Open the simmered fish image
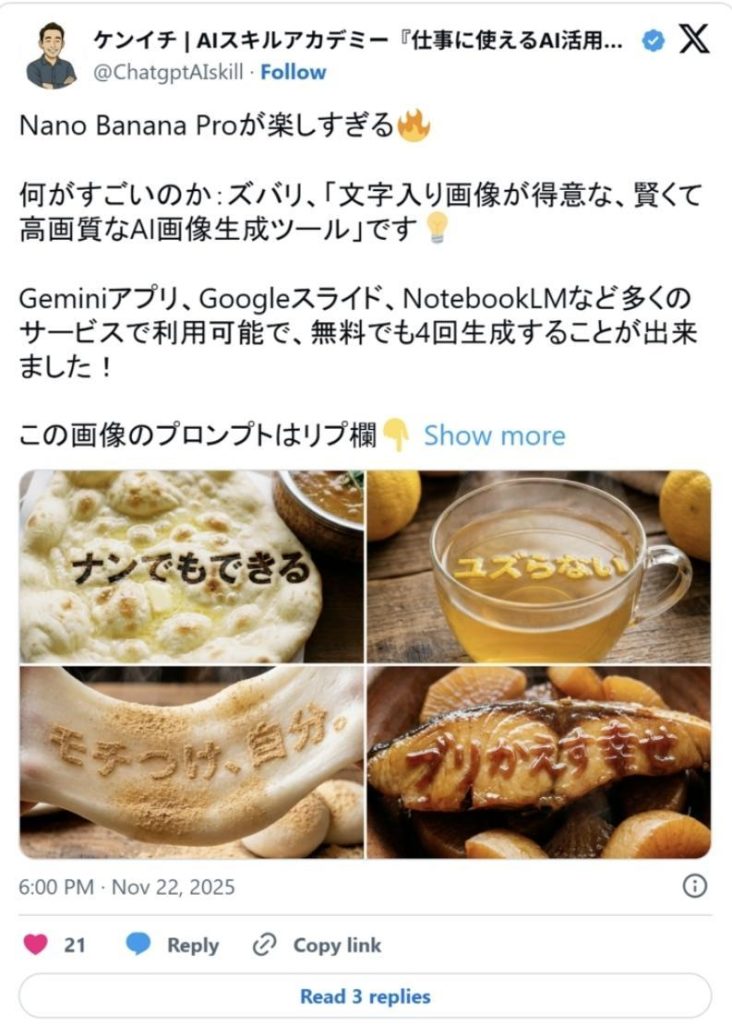The image size is (732, 1024). point(539,762)
